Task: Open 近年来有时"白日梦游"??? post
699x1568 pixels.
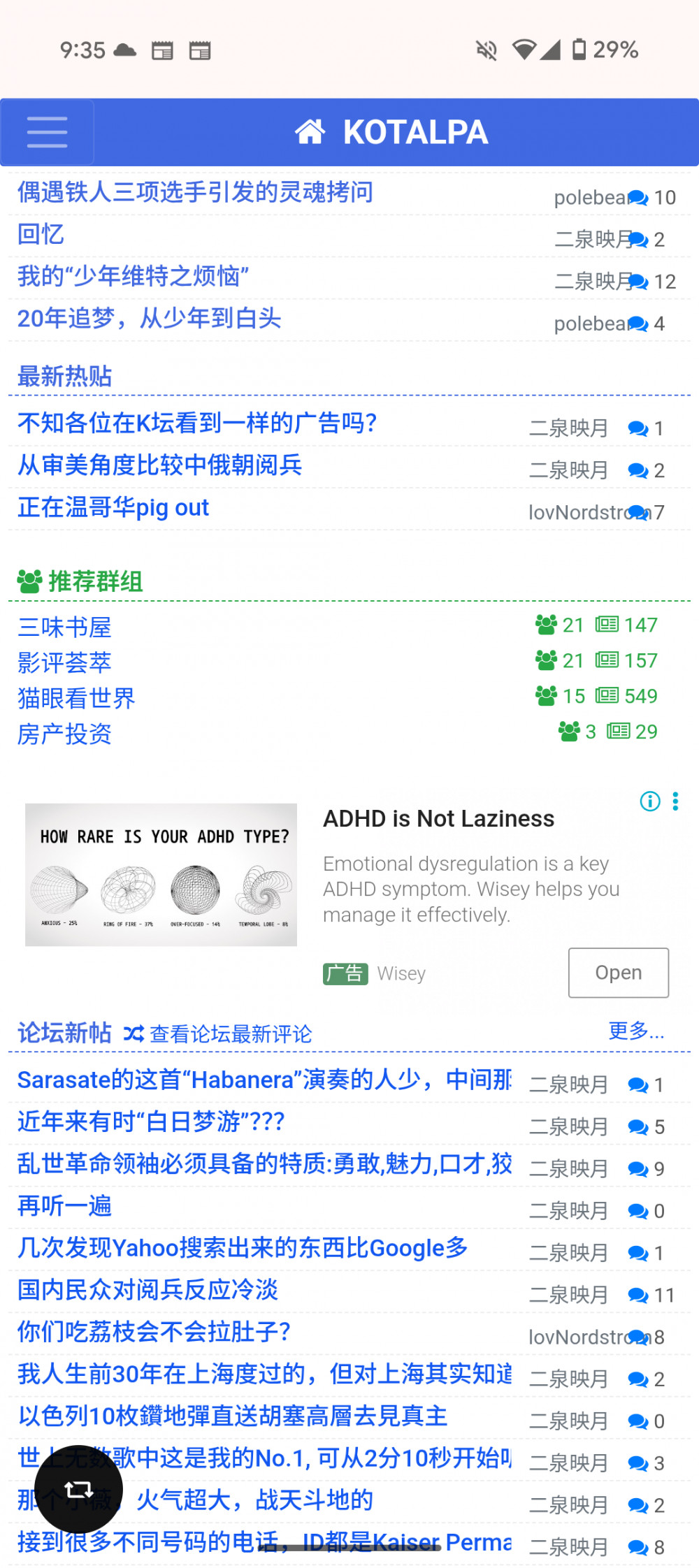Action: (151, 1121)
